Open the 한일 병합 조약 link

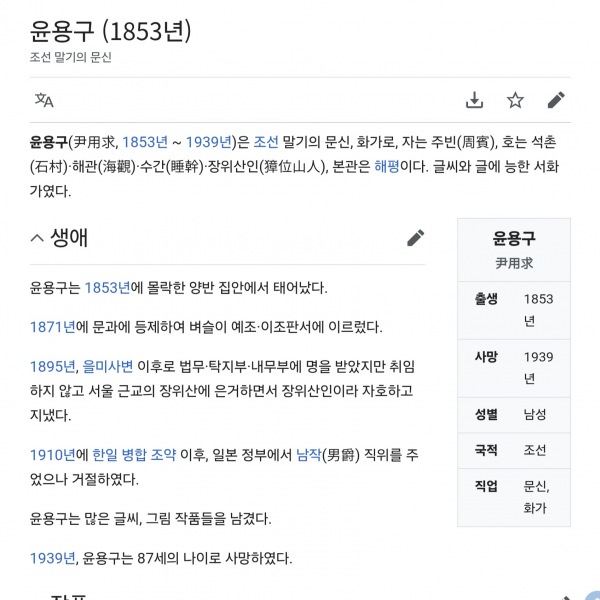[134, 454]
